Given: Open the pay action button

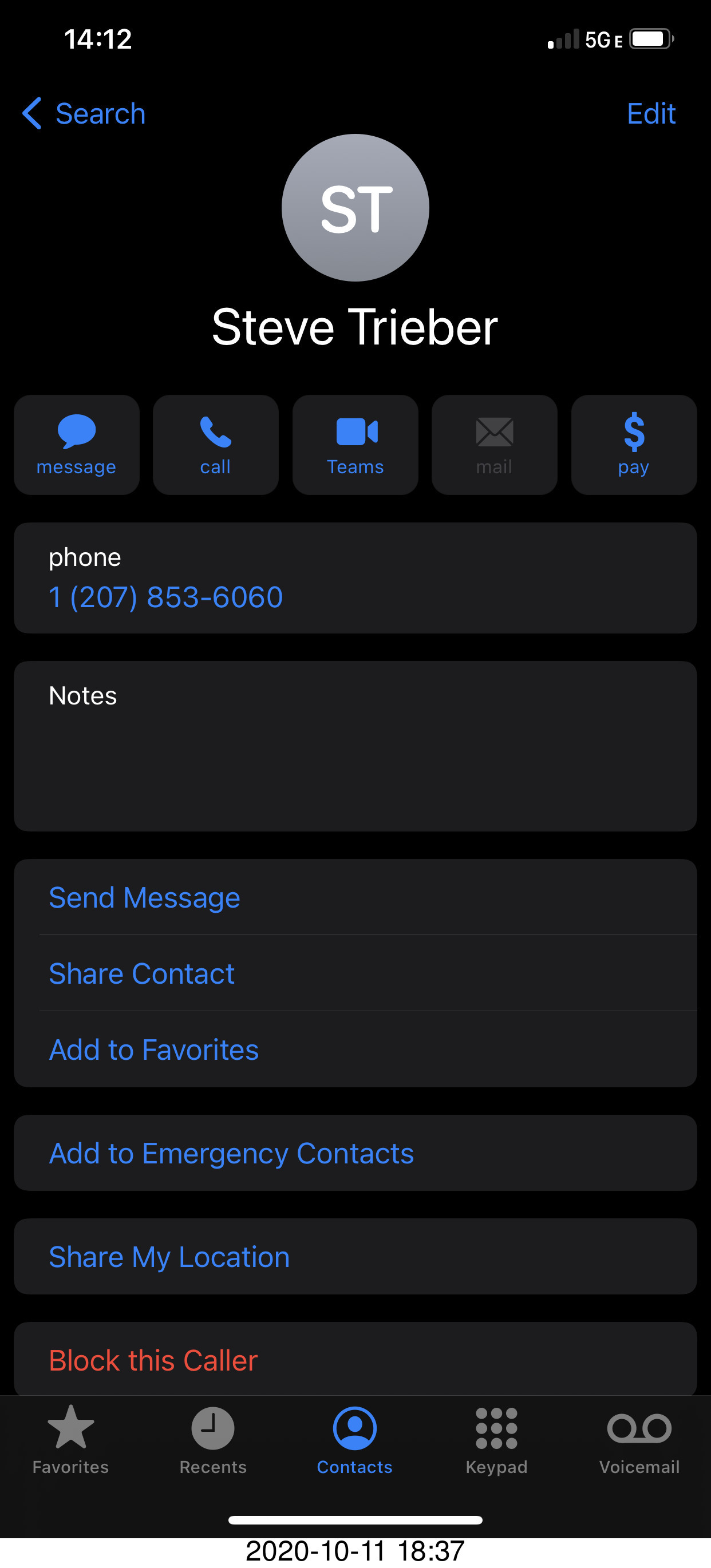Looking at the screenshot, I should 634,445.
